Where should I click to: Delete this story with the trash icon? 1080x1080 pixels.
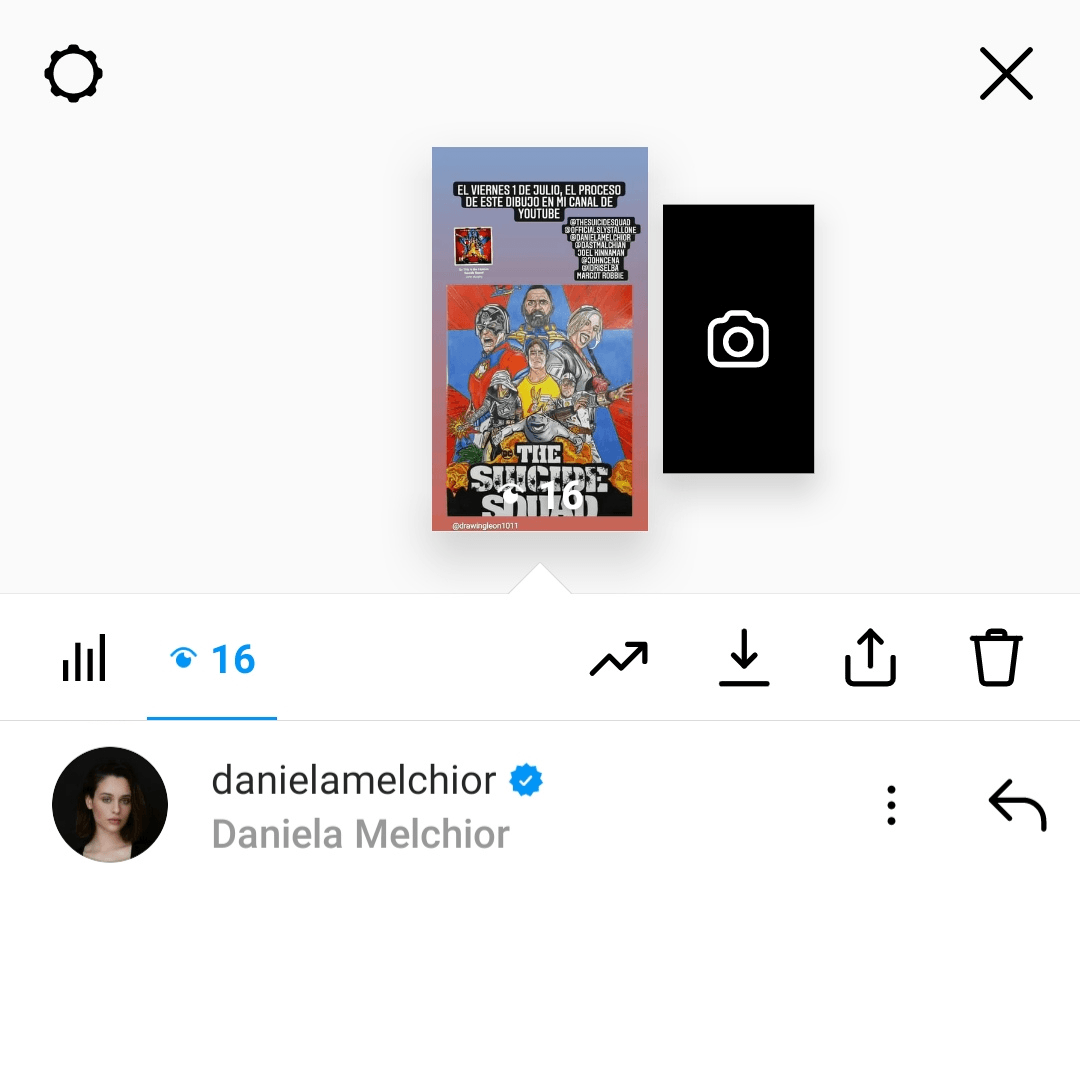[996, 658]
